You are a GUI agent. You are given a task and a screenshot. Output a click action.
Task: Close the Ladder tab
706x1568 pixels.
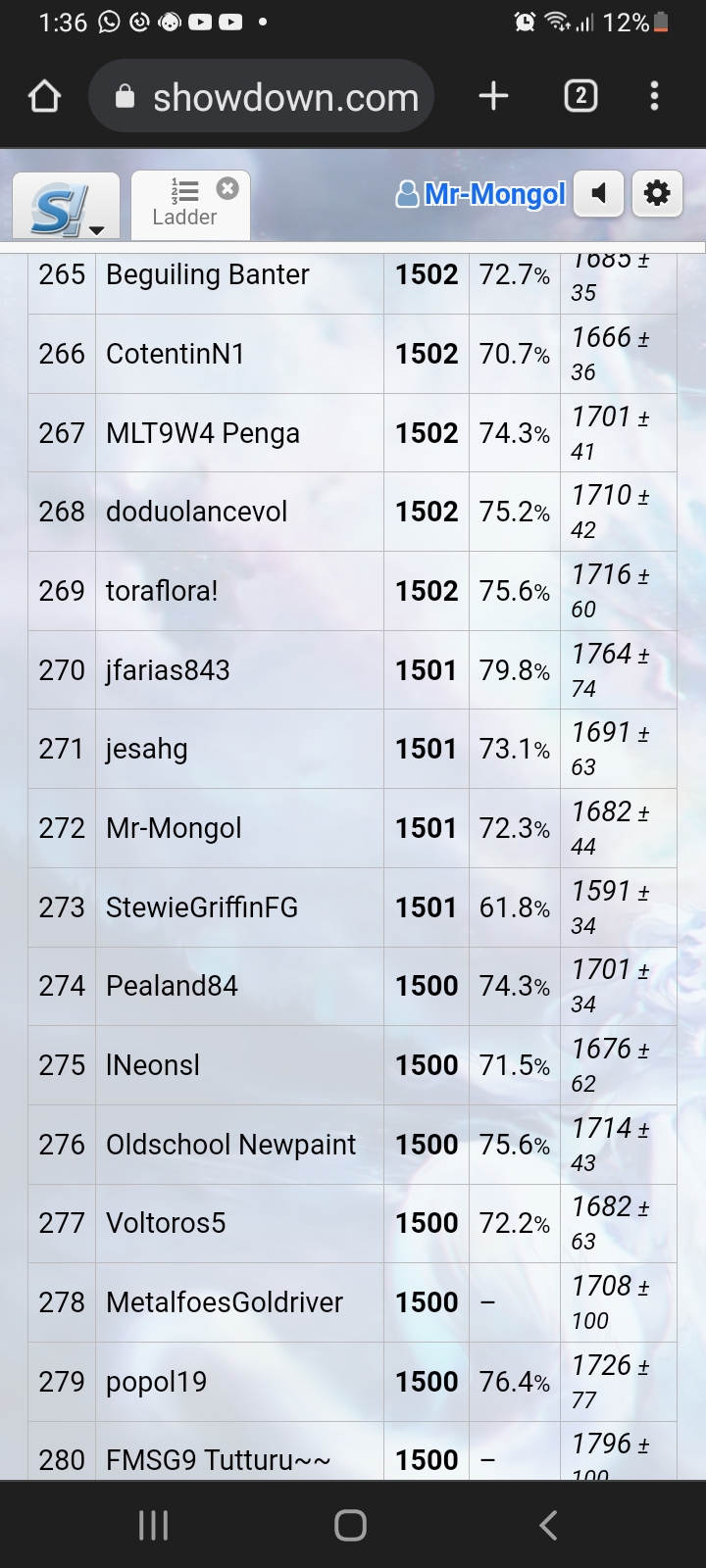point(227,188)
